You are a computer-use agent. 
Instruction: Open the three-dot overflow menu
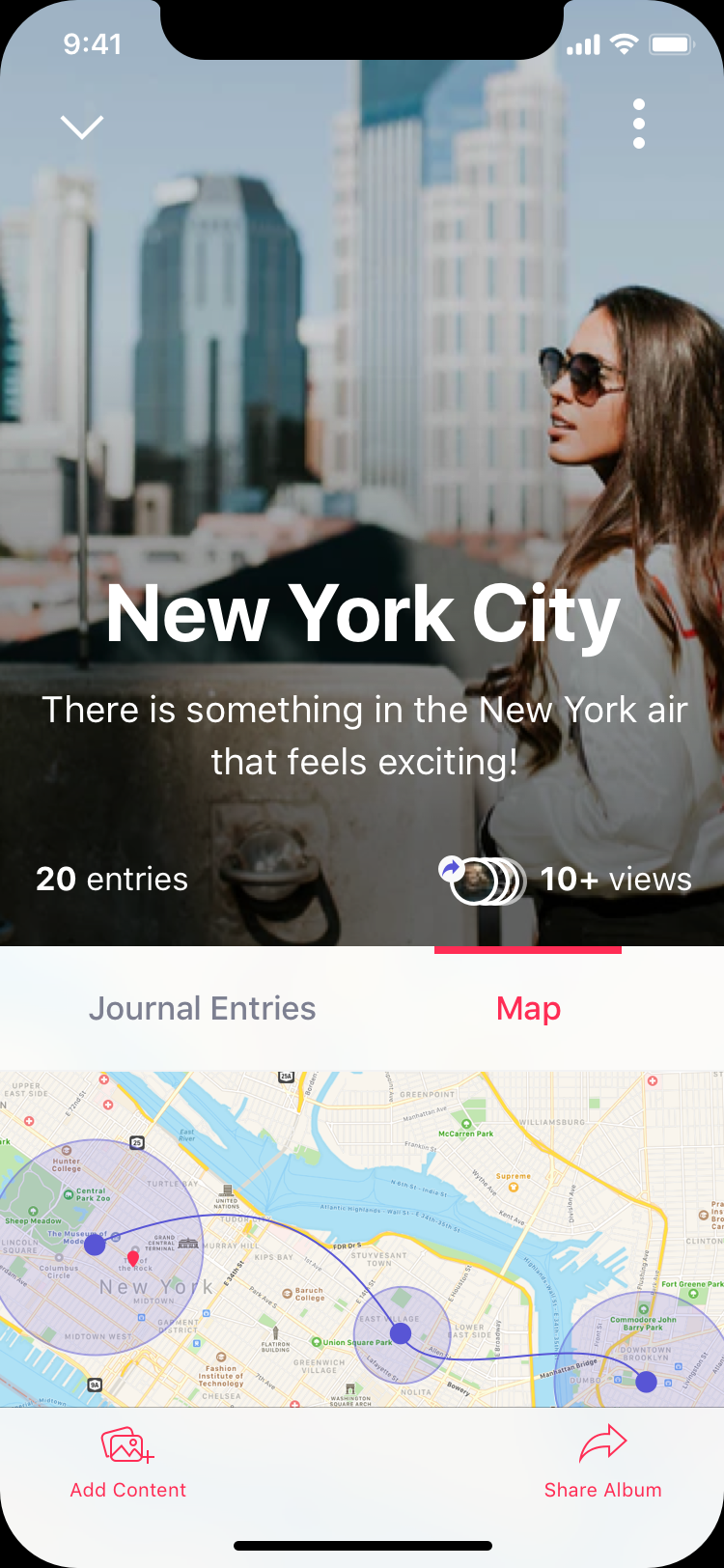(x=638, y=124)
